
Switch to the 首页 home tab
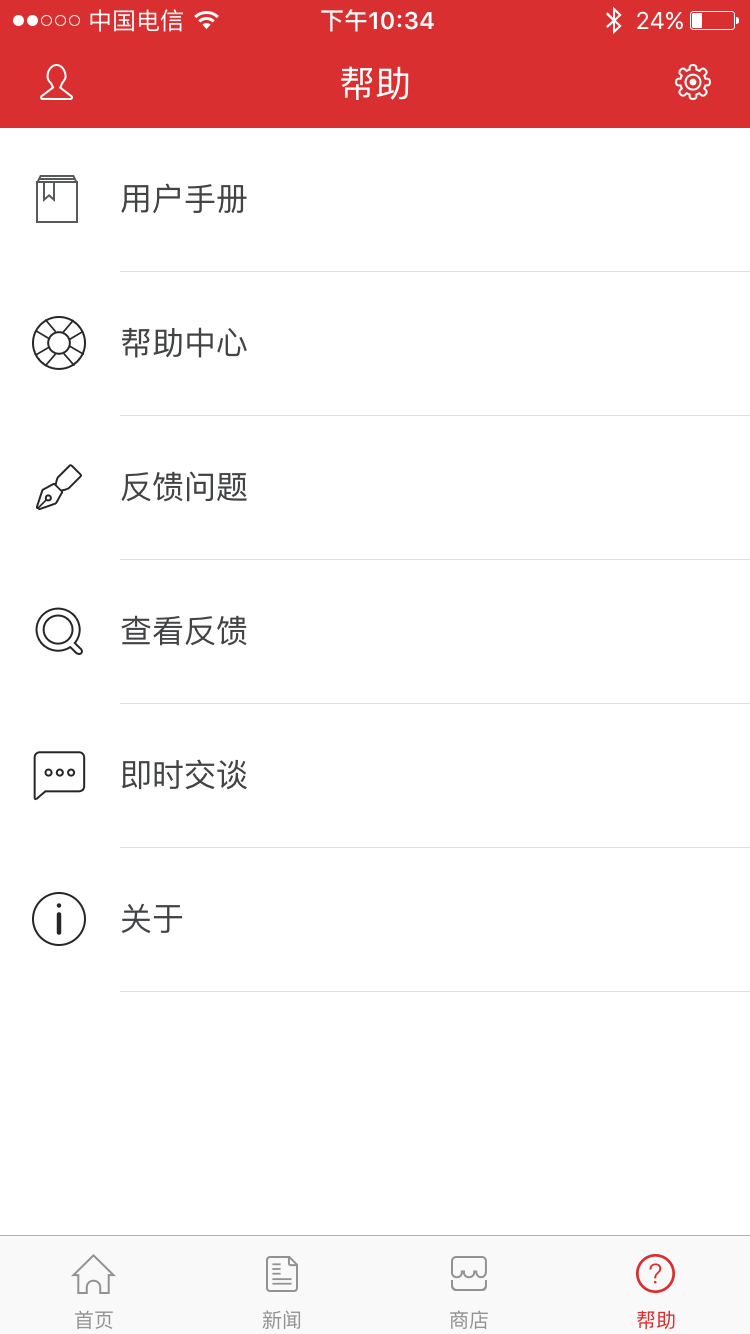pos(94,1290)
